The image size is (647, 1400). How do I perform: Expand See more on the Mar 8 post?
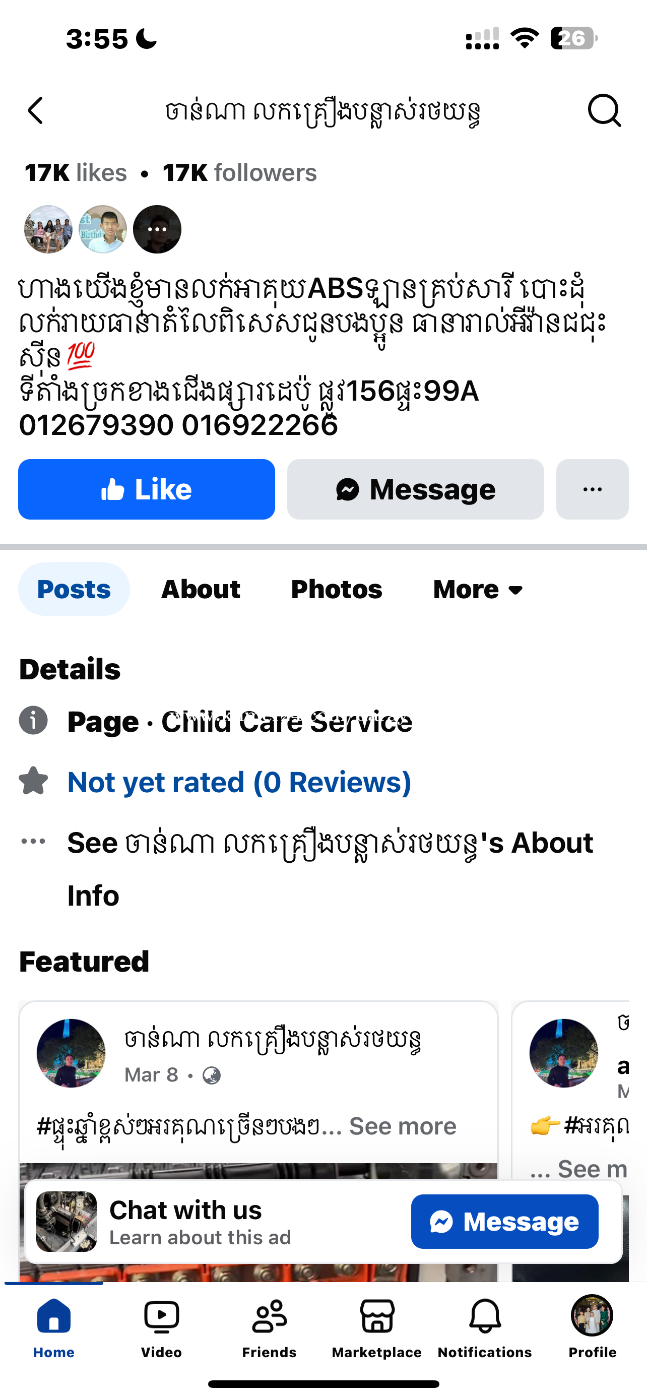(402, 1126)
